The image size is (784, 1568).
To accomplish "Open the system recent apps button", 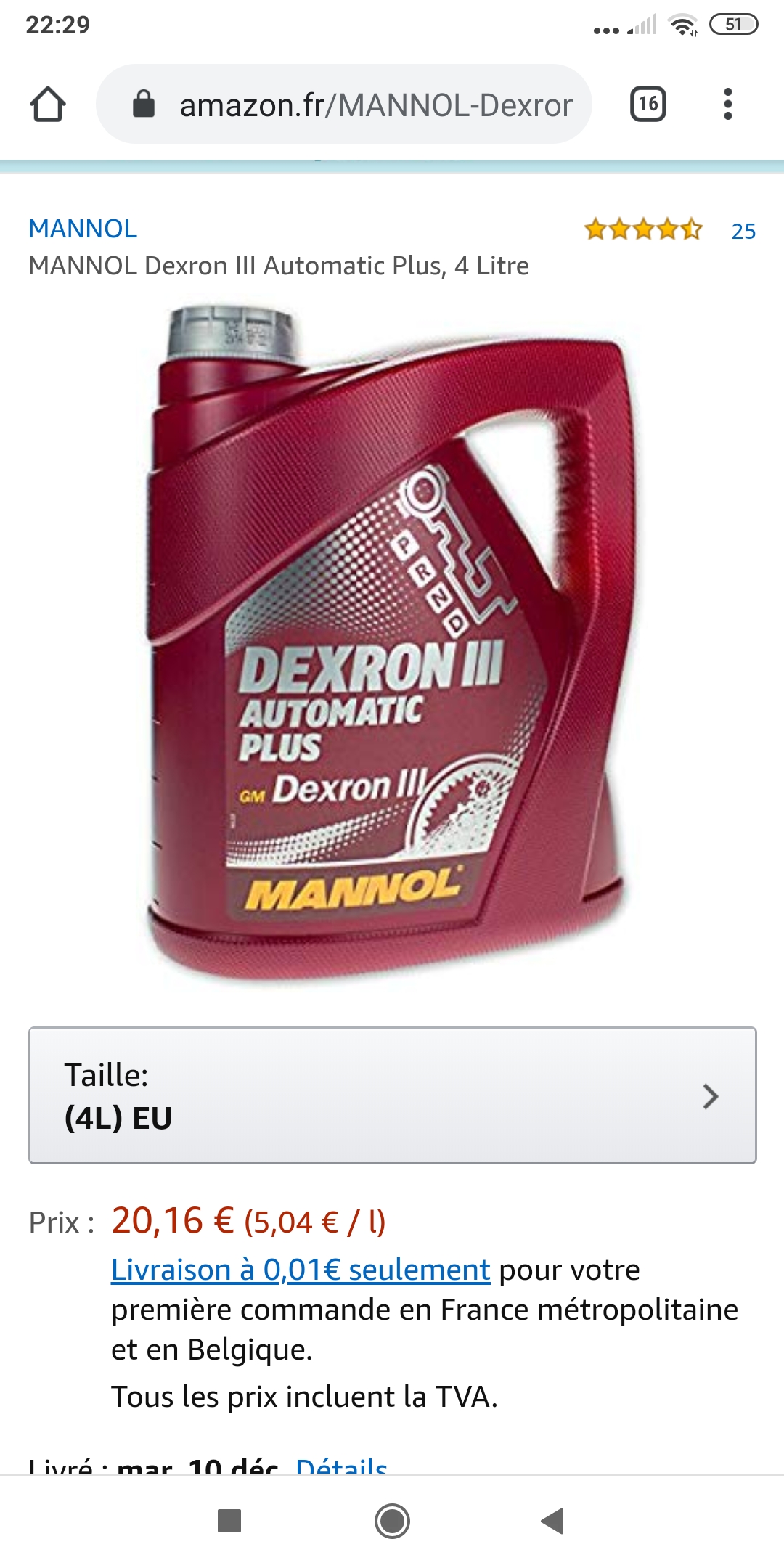I will pos(229,1521).
